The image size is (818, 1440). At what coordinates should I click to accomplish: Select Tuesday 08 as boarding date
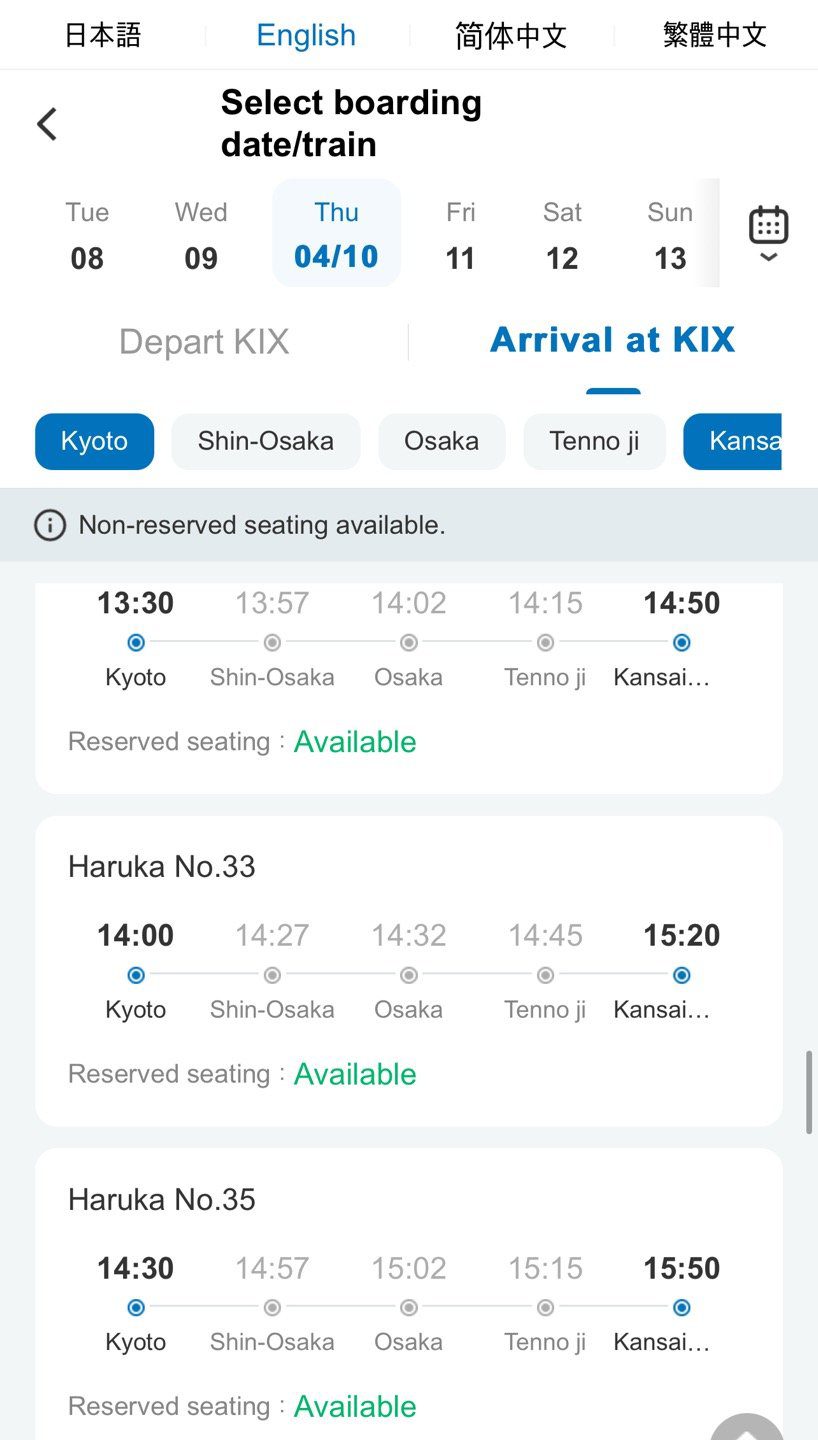[x=87, y=235]
